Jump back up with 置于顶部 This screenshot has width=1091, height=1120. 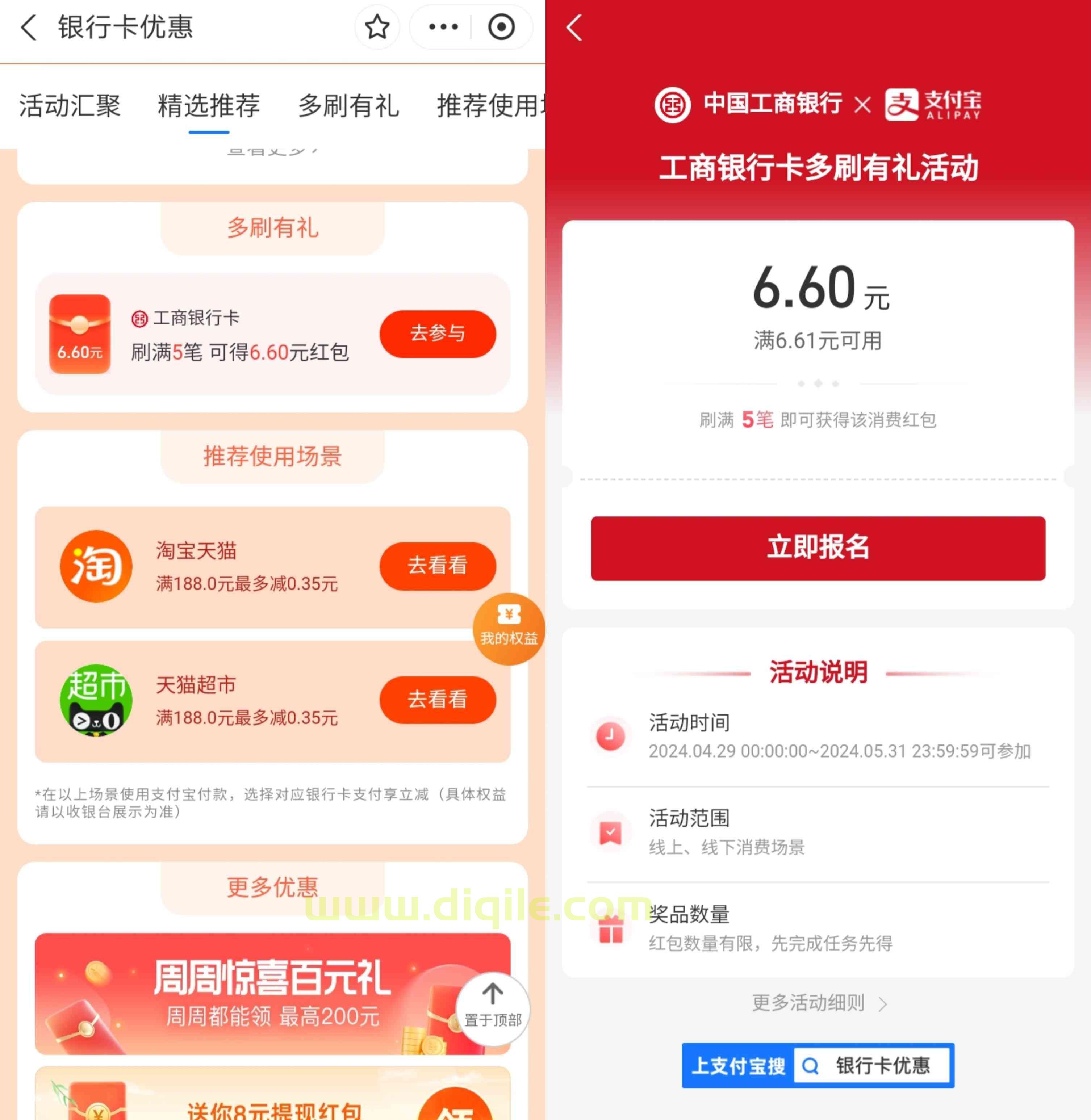[x=492, y=1007]
